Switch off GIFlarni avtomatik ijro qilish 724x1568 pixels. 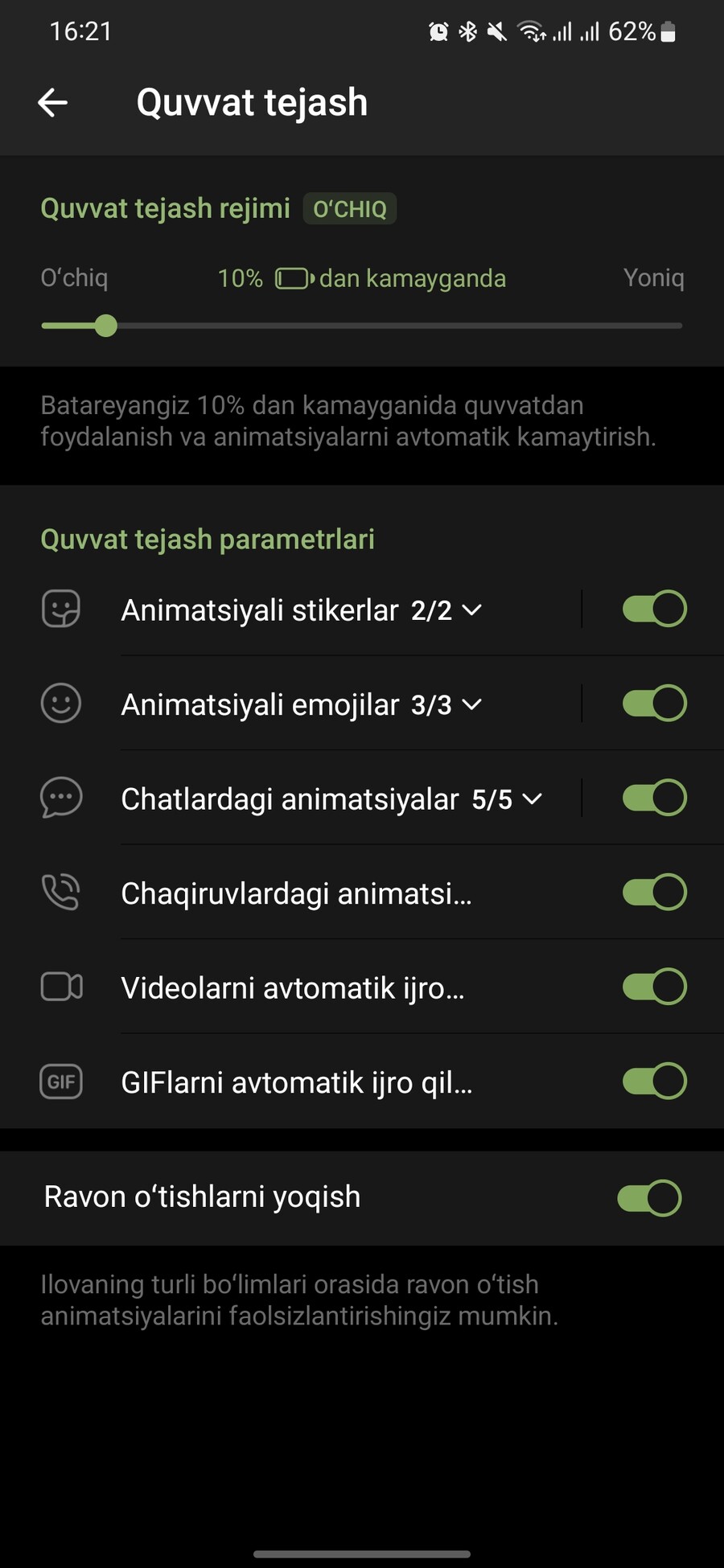[654, 1081]
